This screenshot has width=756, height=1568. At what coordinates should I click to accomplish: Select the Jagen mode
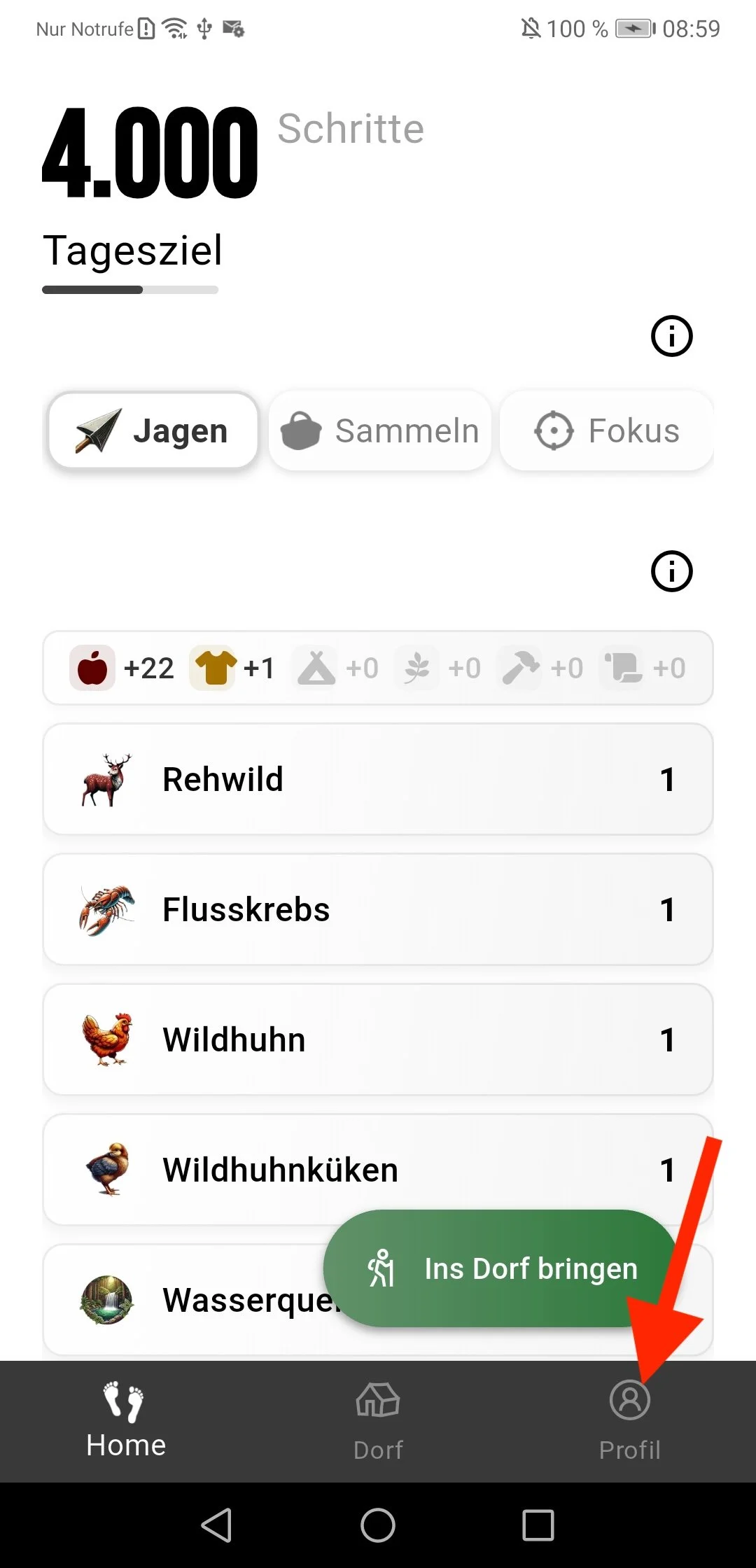(153, 430)
